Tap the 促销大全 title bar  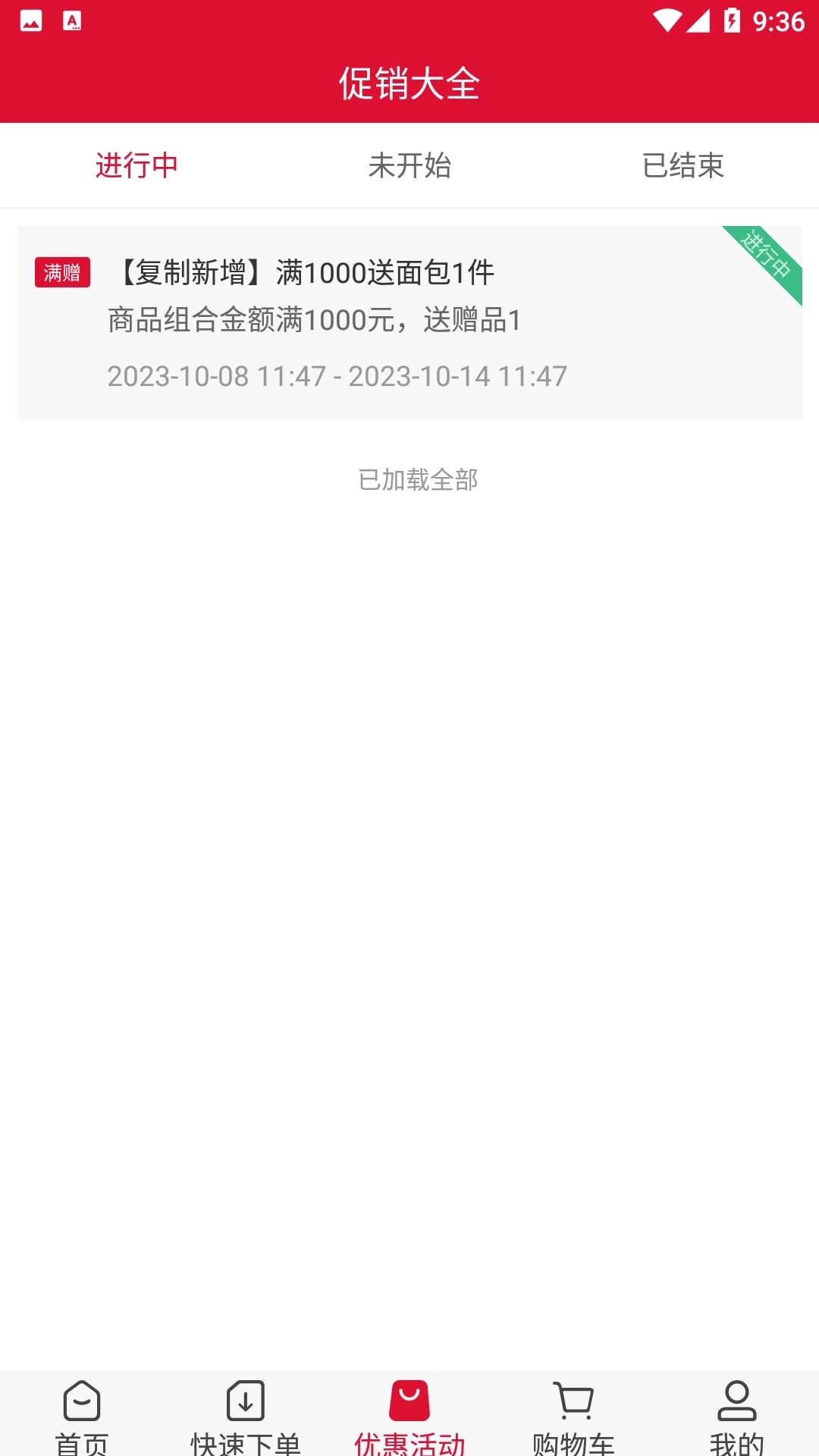(x=409, y=83)
